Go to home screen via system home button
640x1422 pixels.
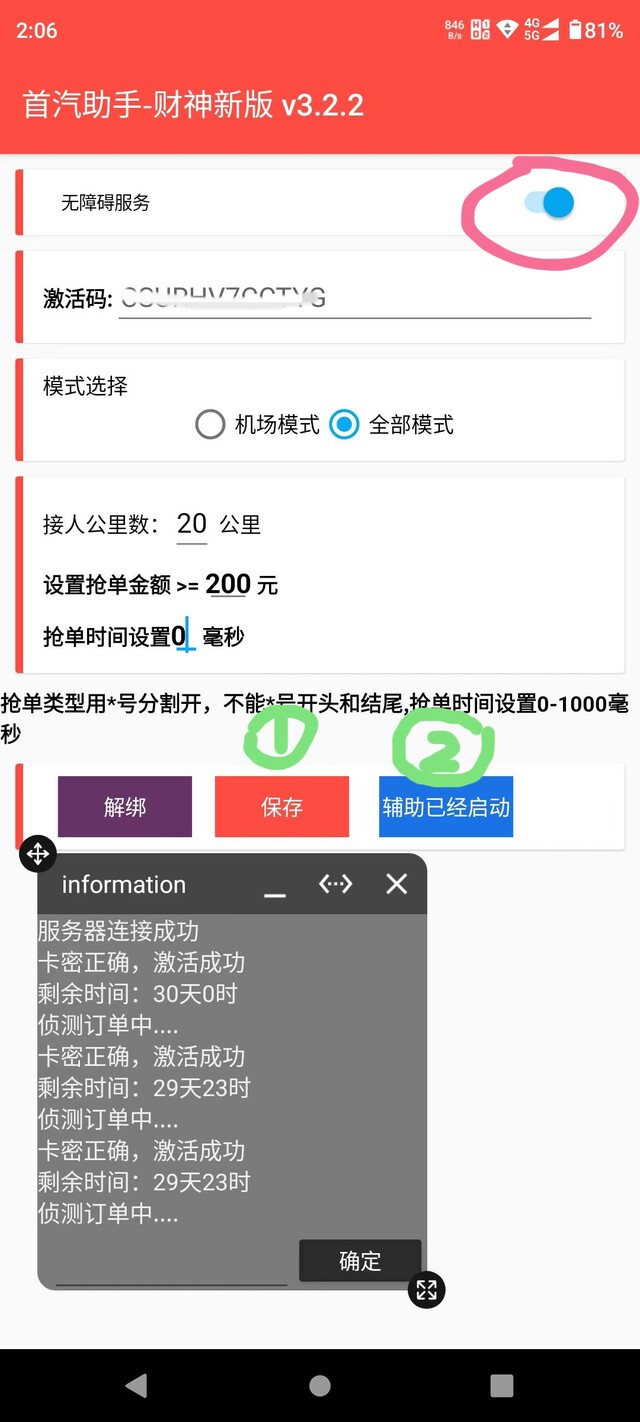tap(320, 1385)
